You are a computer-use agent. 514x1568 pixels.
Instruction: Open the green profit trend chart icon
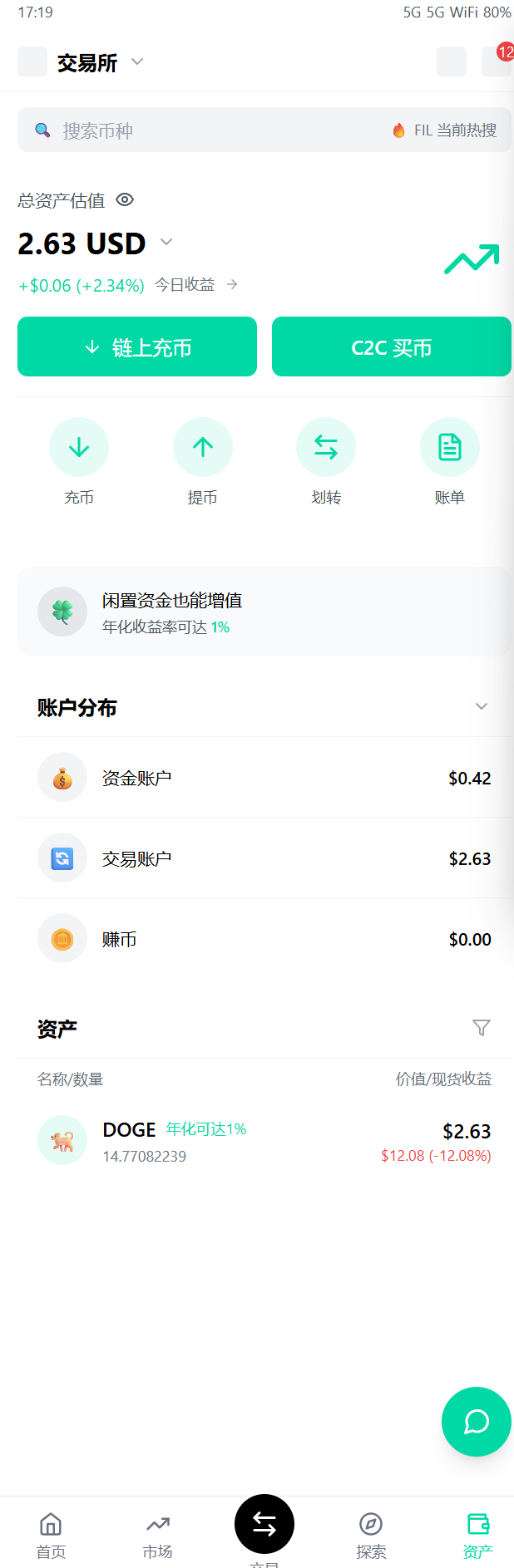click(472, 258)
